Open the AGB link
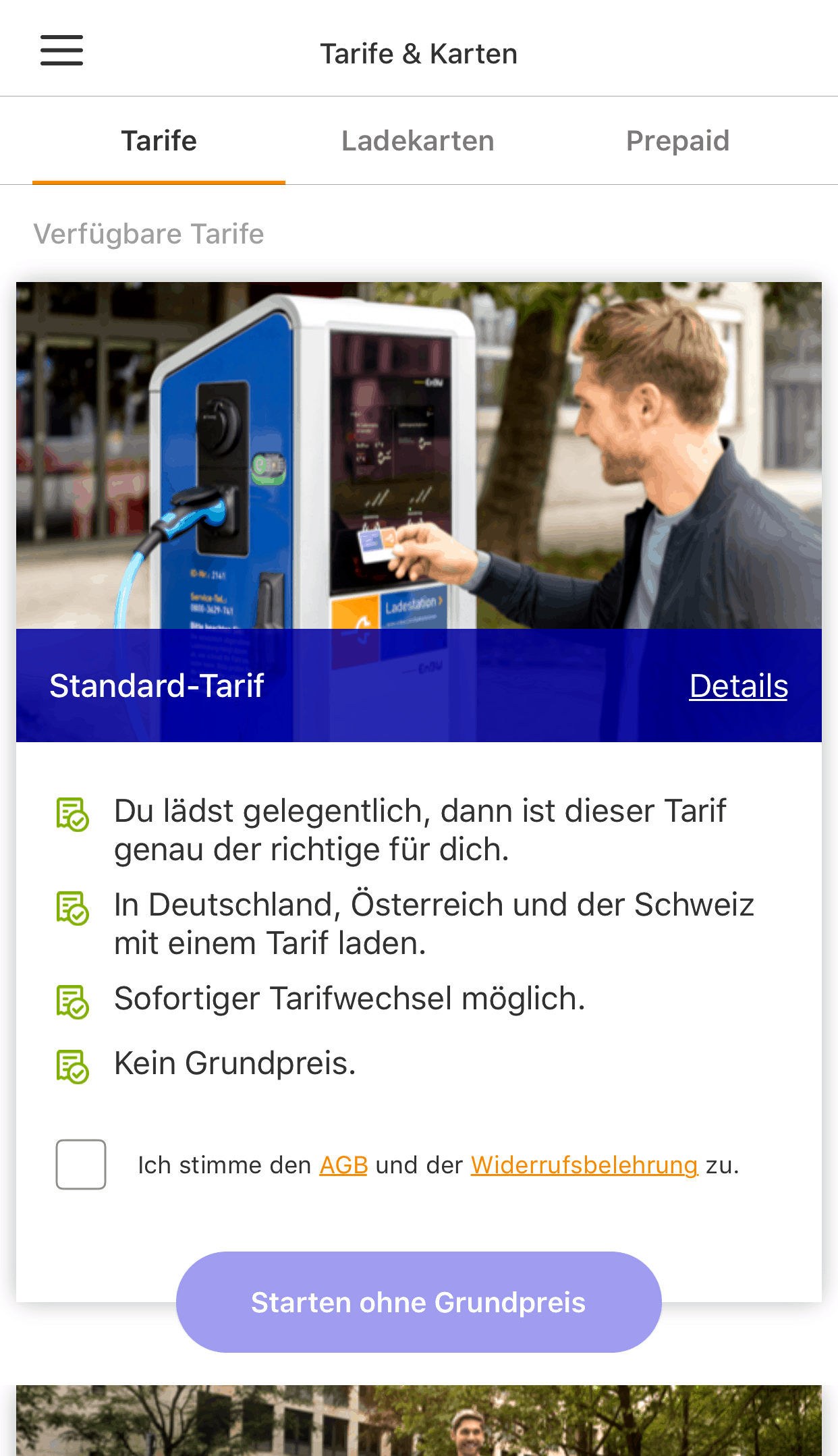The image size is (838, 1456). pos(343,1165)
